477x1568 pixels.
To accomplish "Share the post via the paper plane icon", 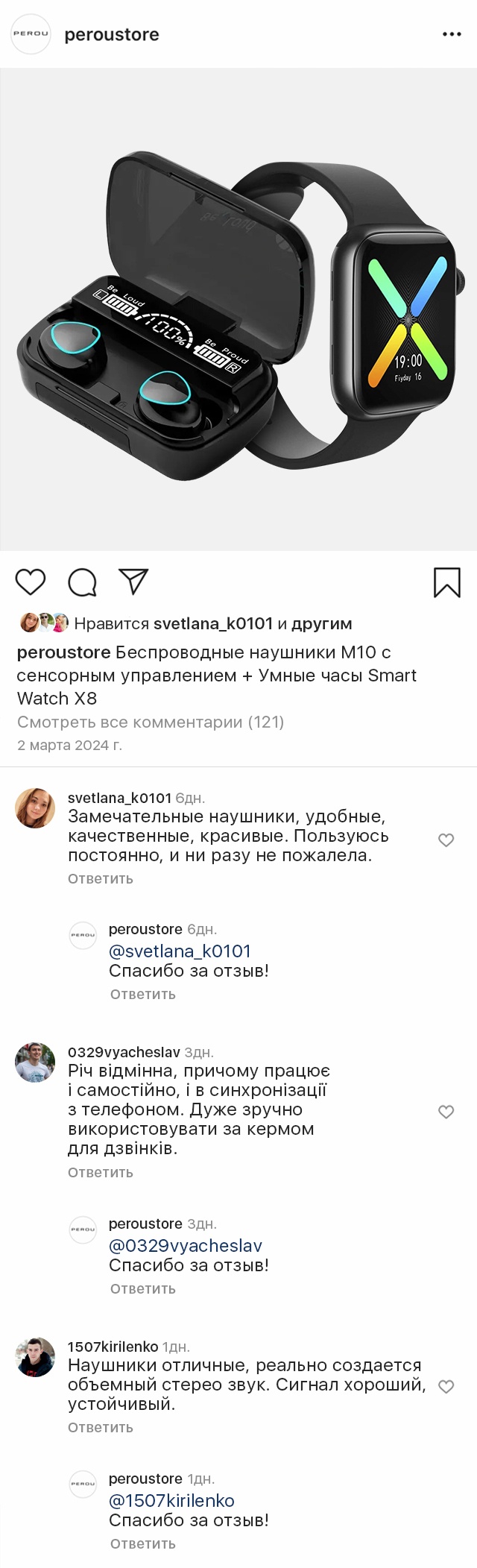I will coord(133,582).
